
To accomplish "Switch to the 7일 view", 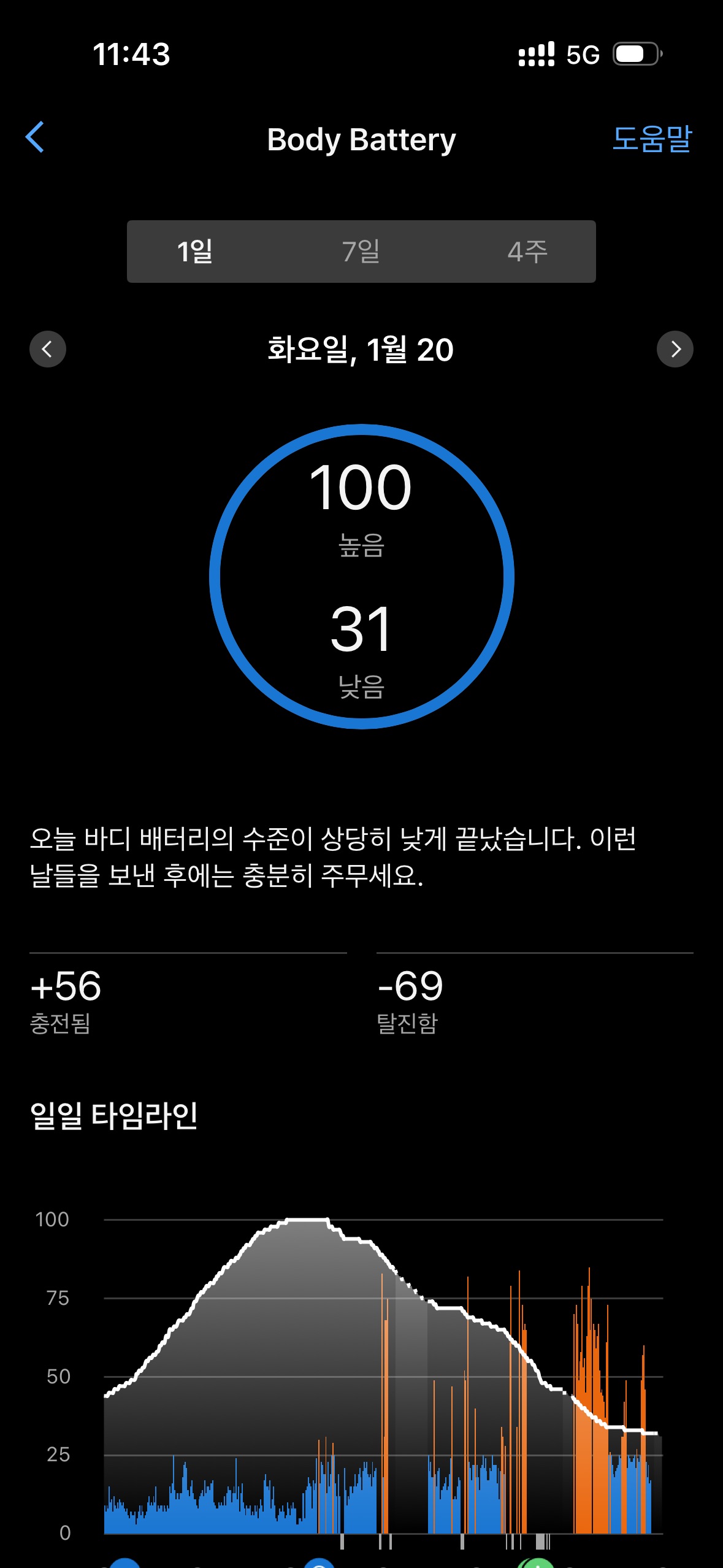I will point(361,252).
